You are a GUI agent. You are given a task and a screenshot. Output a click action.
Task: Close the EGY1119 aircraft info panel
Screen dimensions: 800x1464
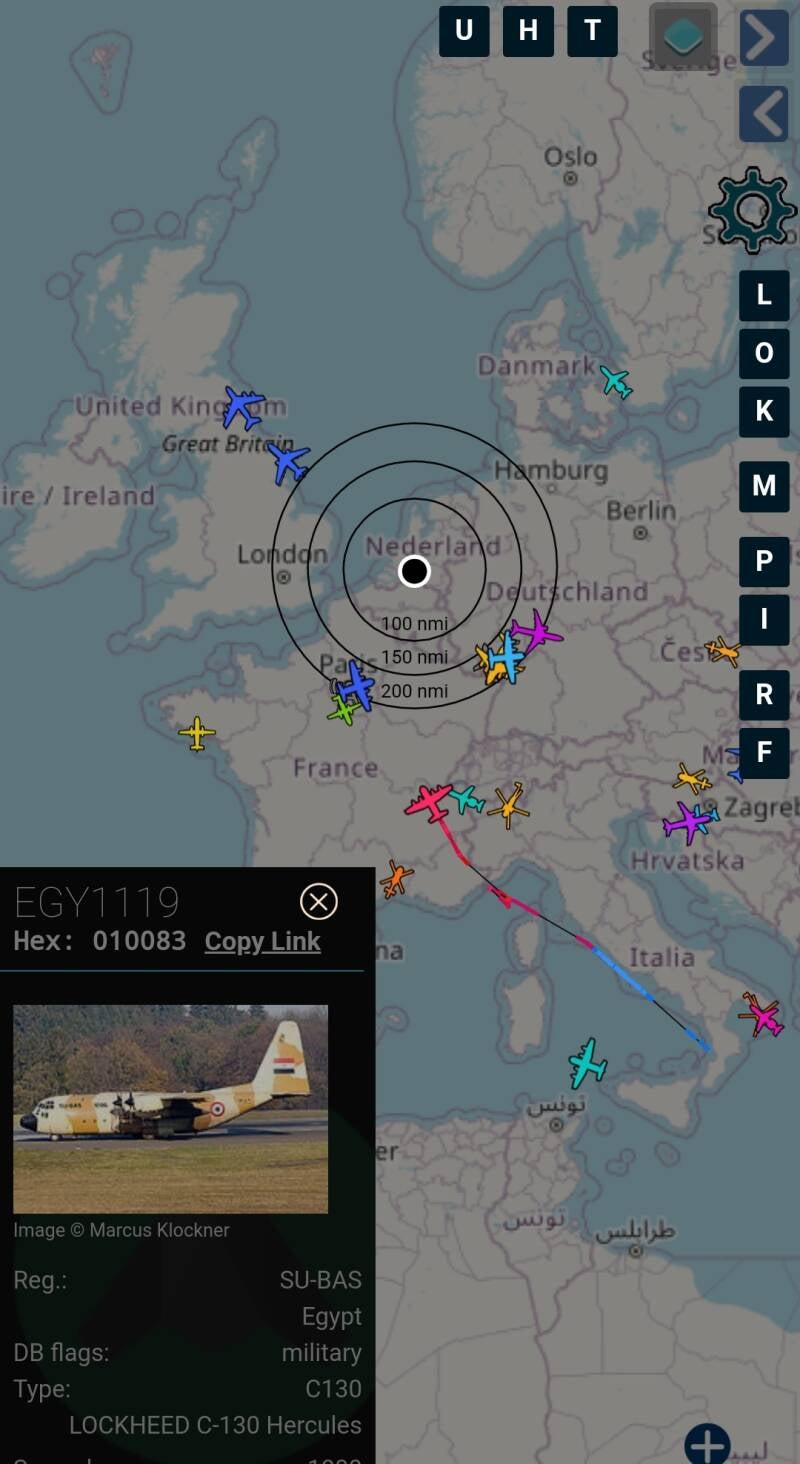(319, 902)
